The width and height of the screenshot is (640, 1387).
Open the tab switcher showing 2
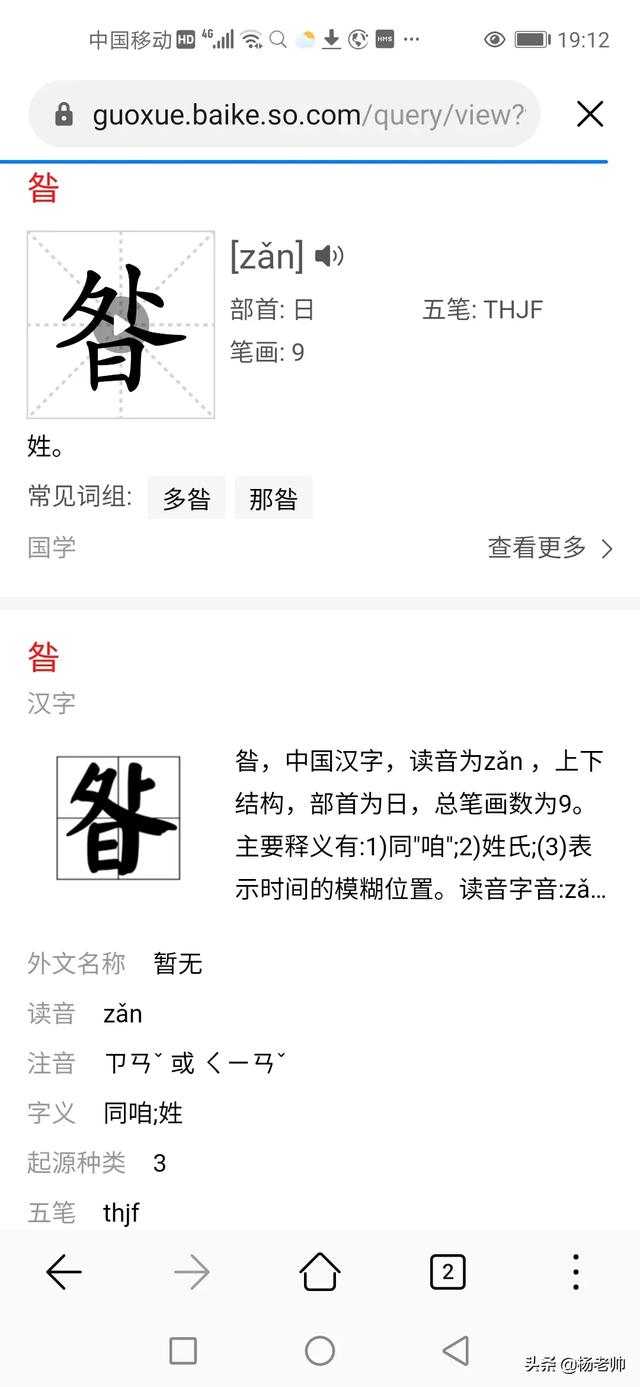point(447,1273)
